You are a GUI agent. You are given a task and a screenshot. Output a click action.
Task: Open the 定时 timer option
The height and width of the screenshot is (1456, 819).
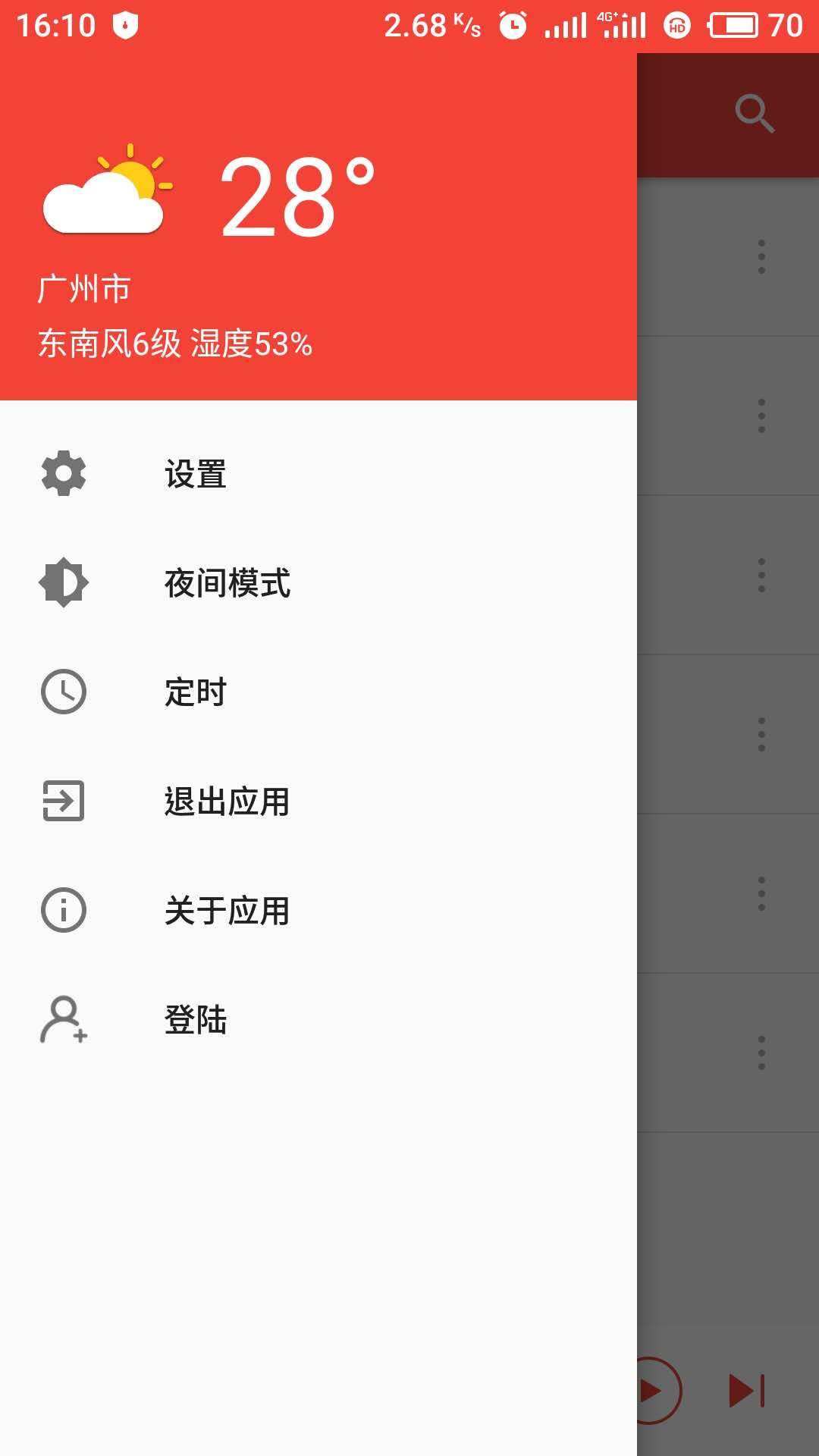pyautogui.click(x=196, y=692)
